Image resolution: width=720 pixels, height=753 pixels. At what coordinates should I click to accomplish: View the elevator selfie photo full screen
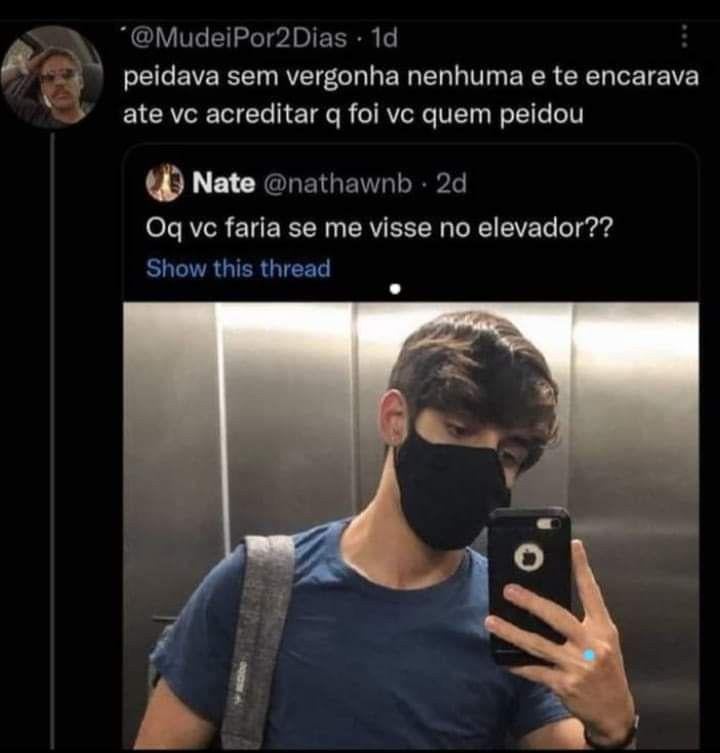(410, 525)
